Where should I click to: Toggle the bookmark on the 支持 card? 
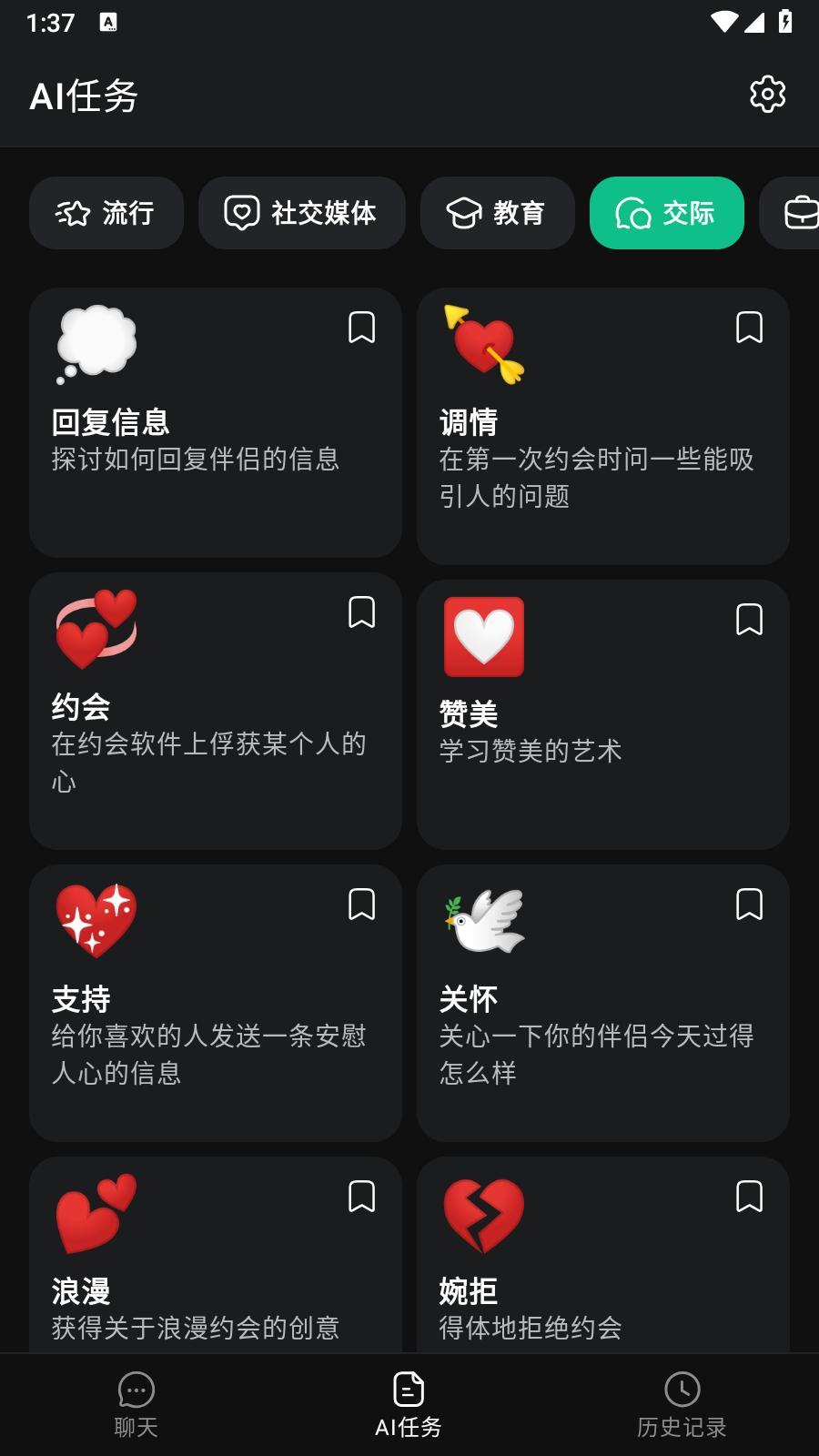pyautogui.click(x=361, y=905)
